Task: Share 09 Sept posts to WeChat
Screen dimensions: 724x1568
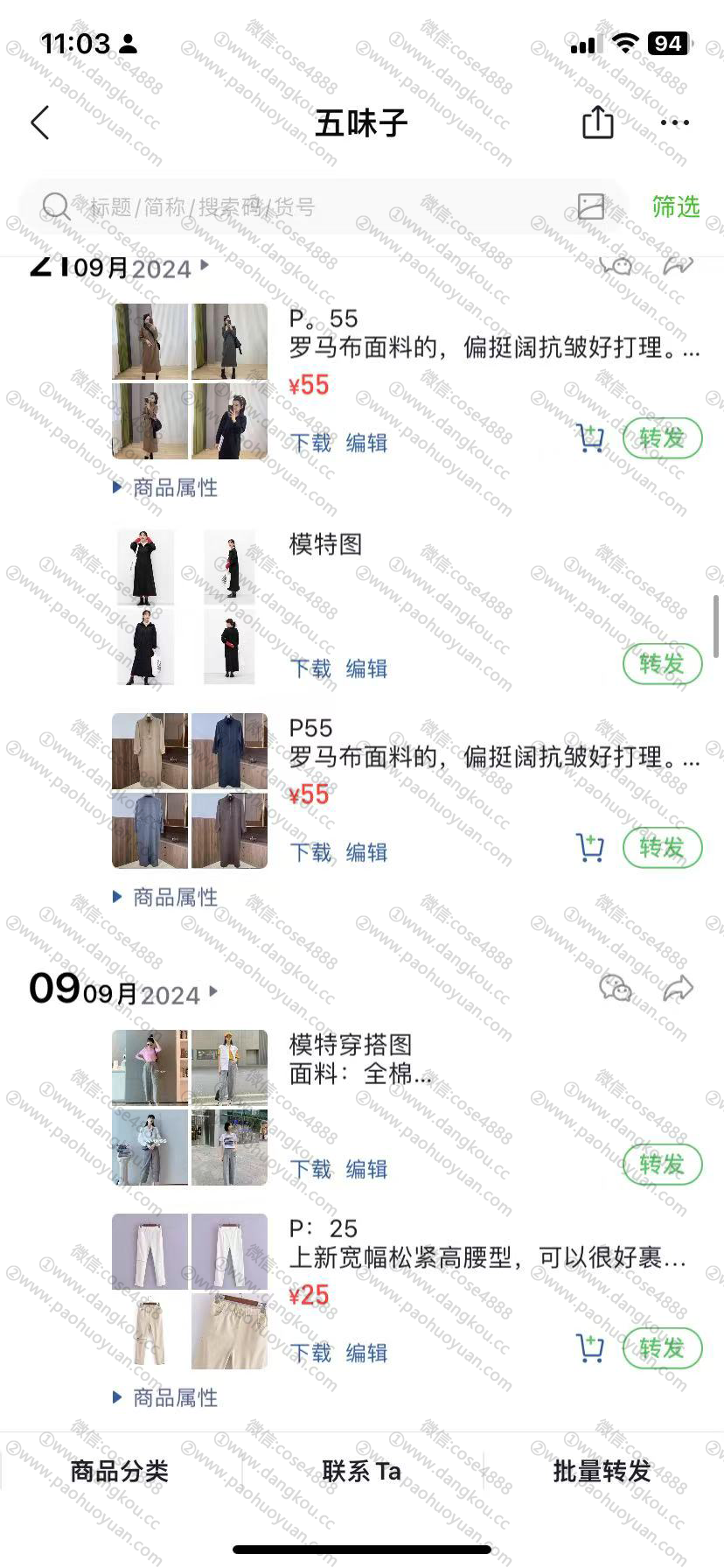Action: [616, 990]
